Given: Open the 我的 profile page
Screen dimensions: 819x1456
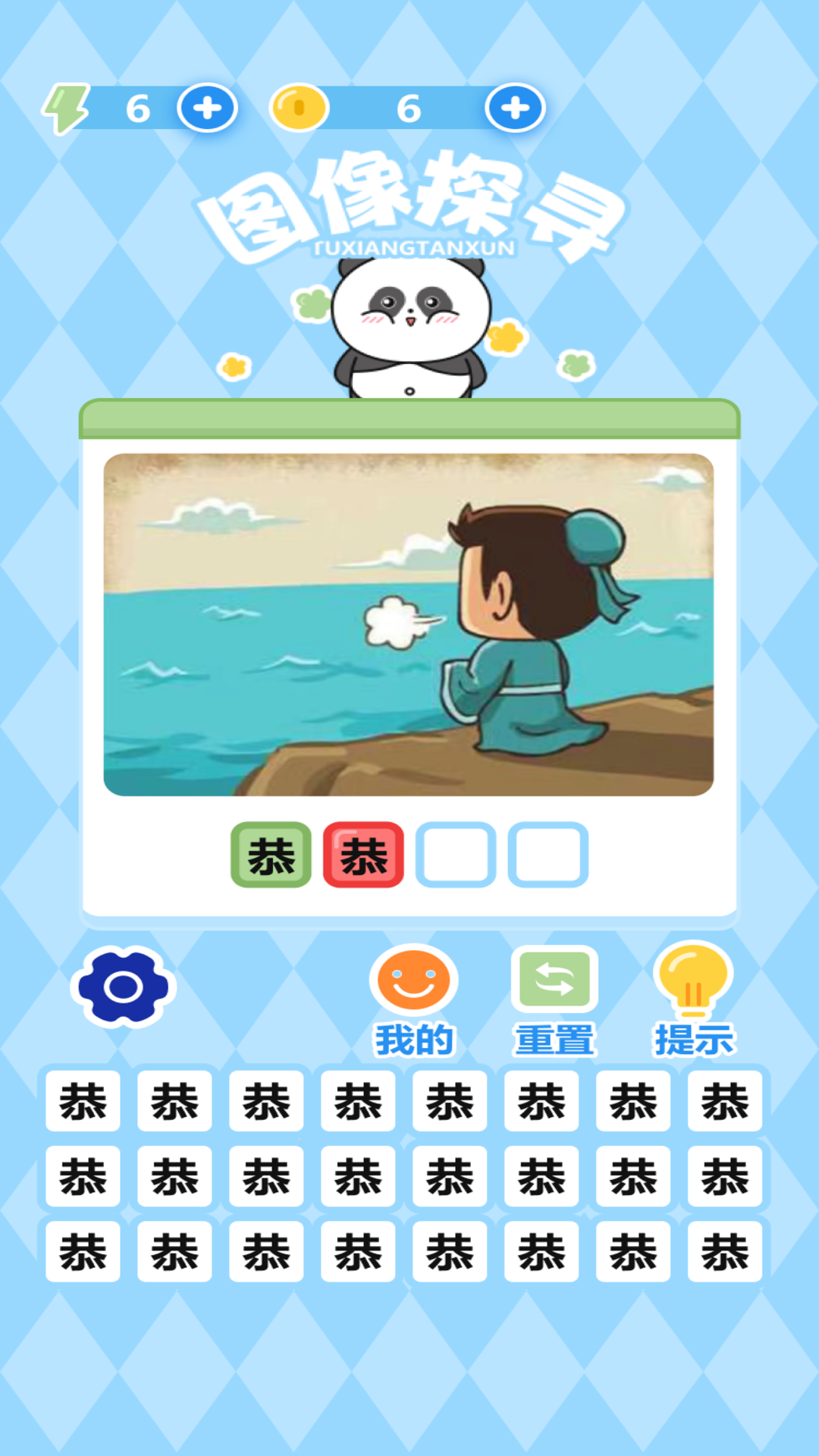Looking at the screenshot, I should pyautogui.click(x=413, y=999).
